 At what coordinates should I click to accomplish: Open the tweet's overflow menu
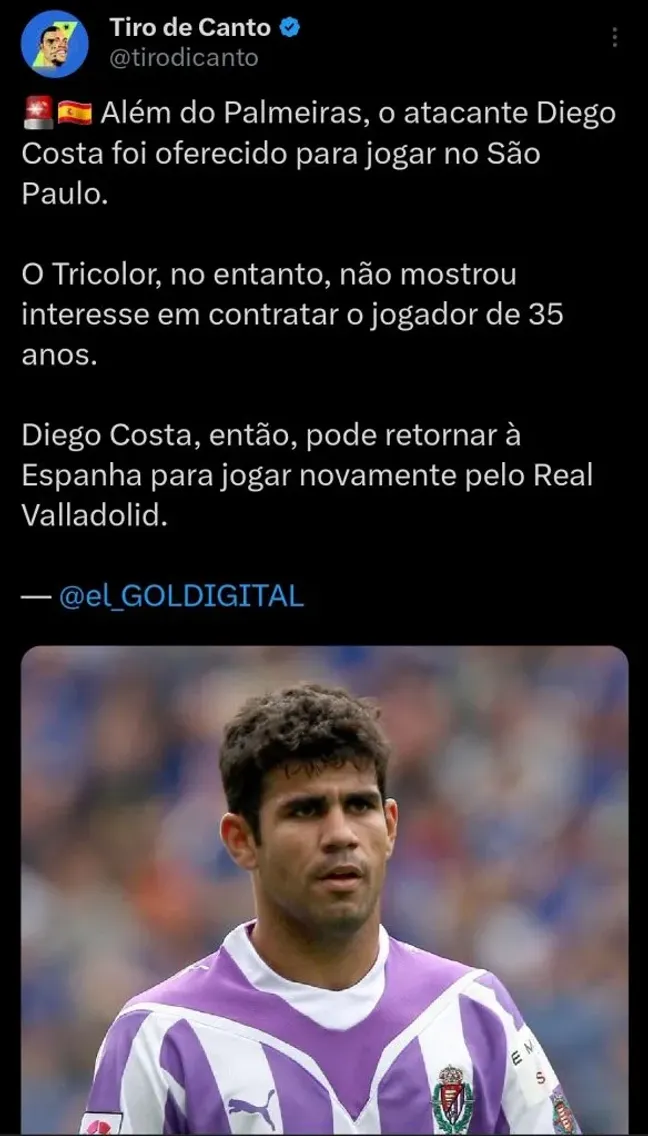point(614,38)
